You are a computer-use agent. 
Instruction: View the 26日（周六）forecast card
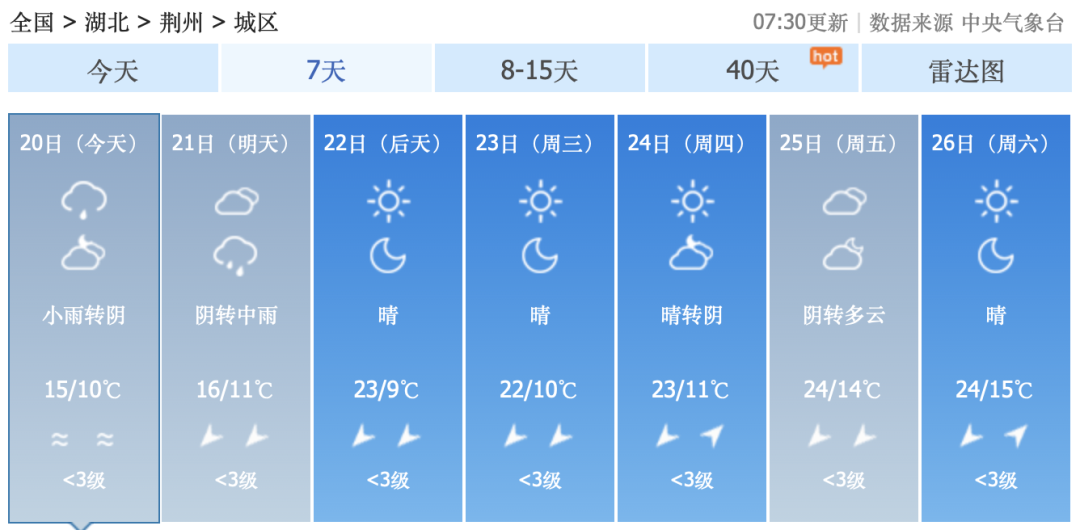tap(996, 317)
